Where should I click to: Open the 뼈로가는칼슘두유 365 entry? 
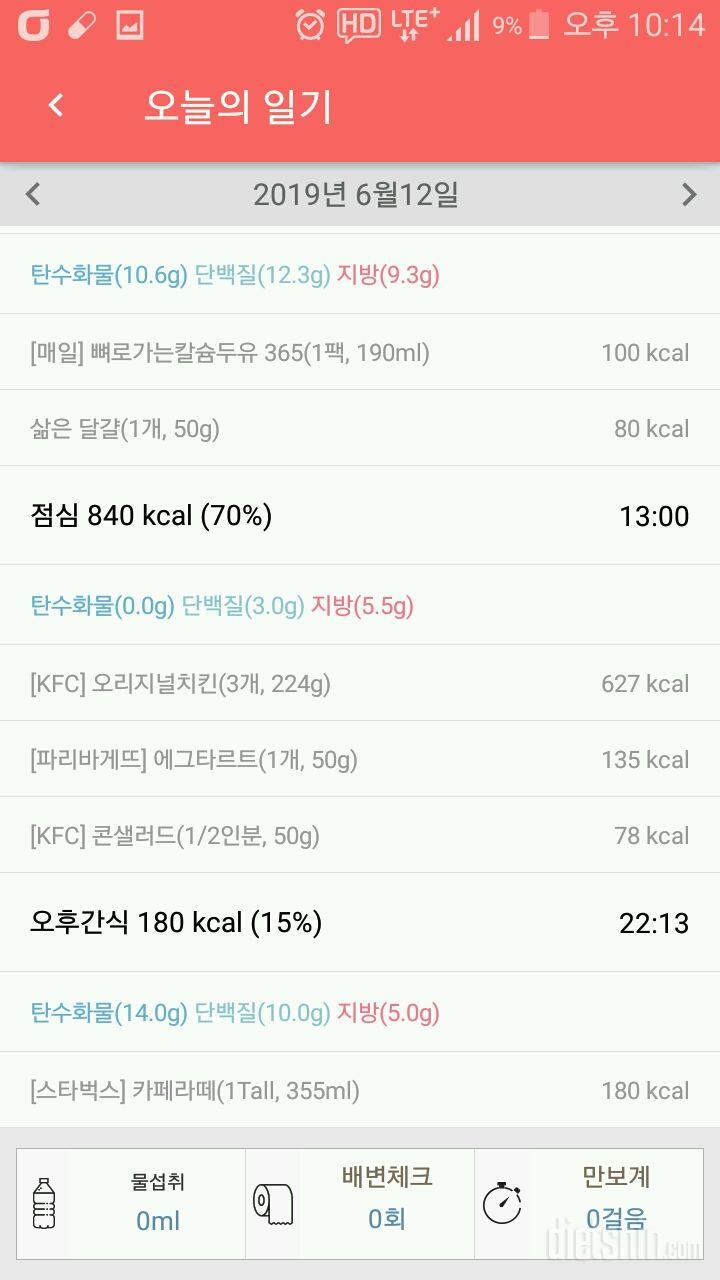(x=360, y=352)
